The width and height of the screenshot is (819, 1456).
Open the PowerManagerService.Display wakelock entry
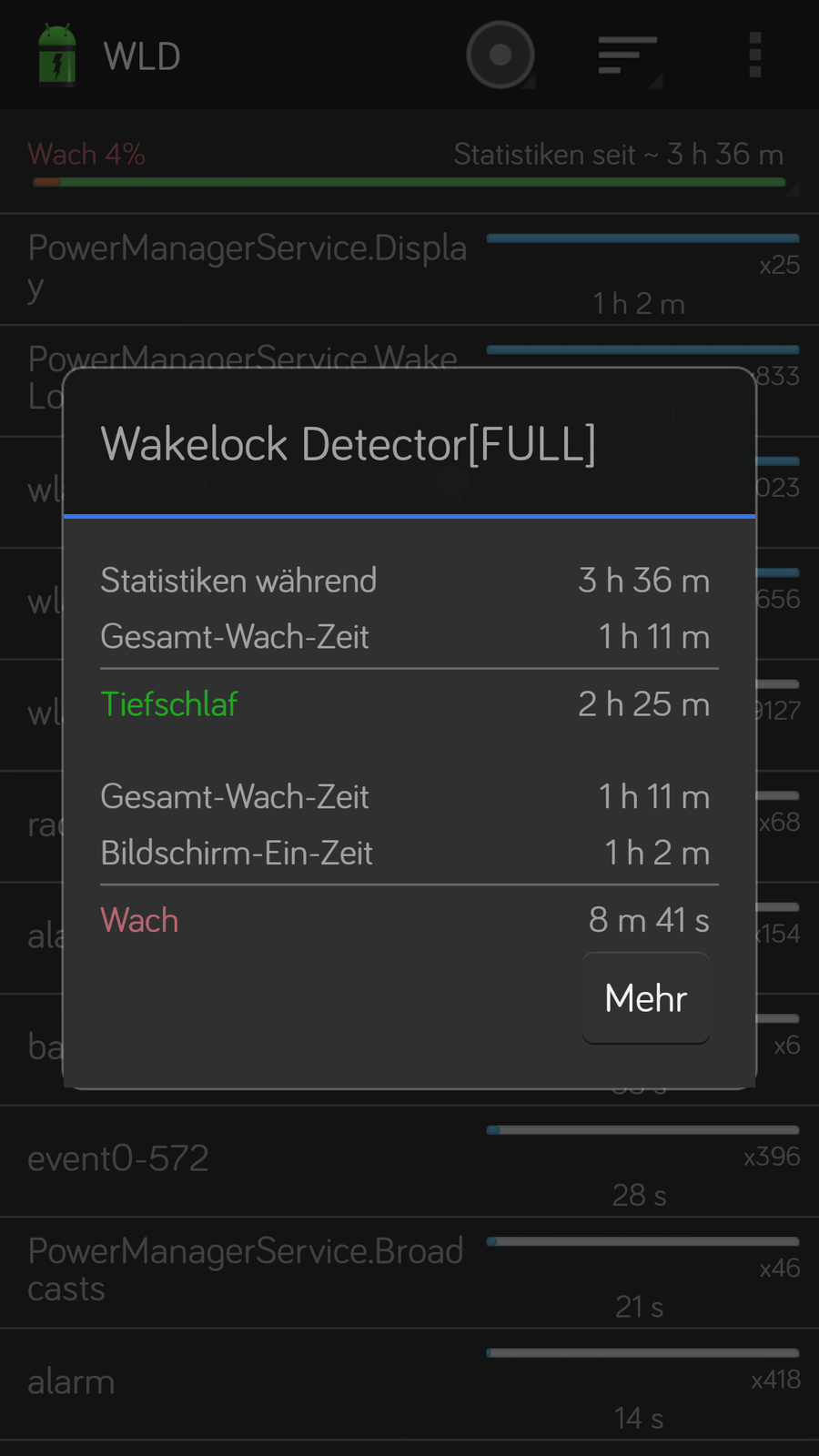(409, 269)
